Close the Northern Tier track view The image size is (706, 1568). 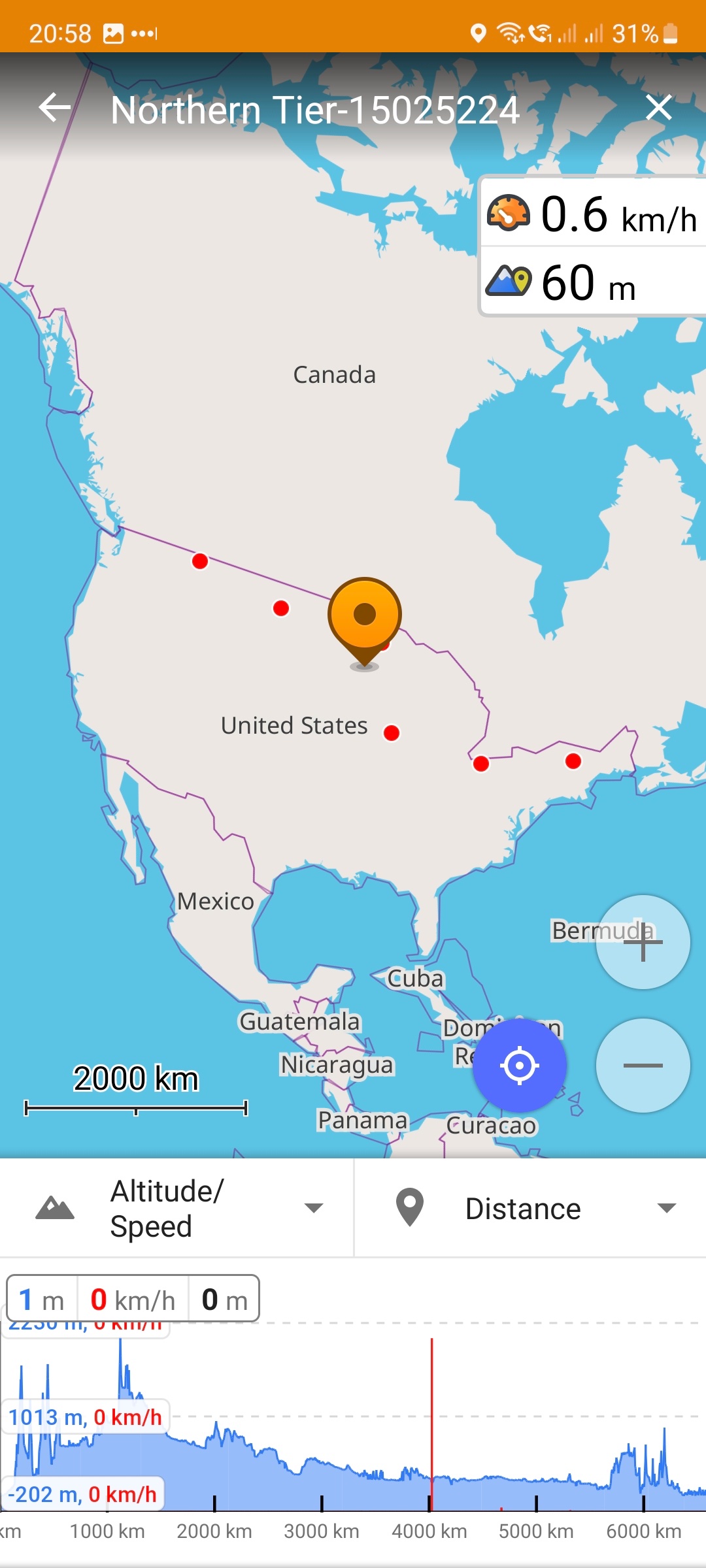click(658, 108)
